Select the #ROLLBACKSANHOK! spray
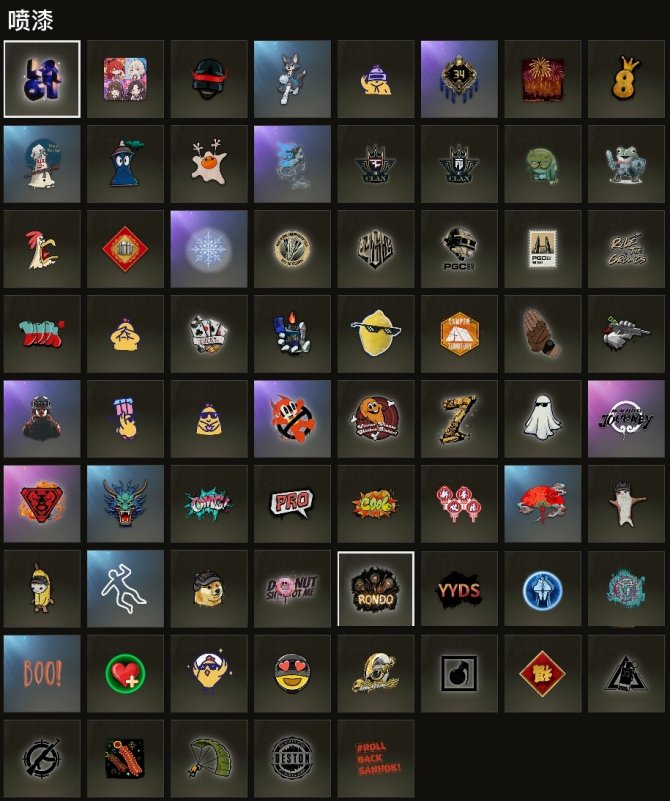 pos(375,759)
